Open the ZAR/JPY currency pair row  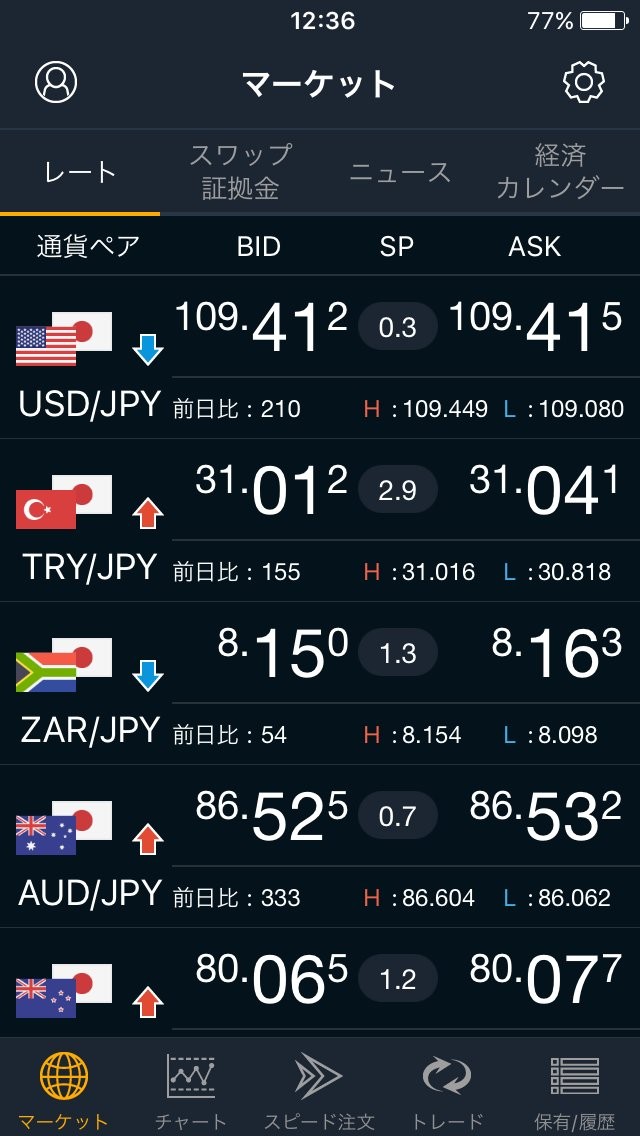click(89, 730)
